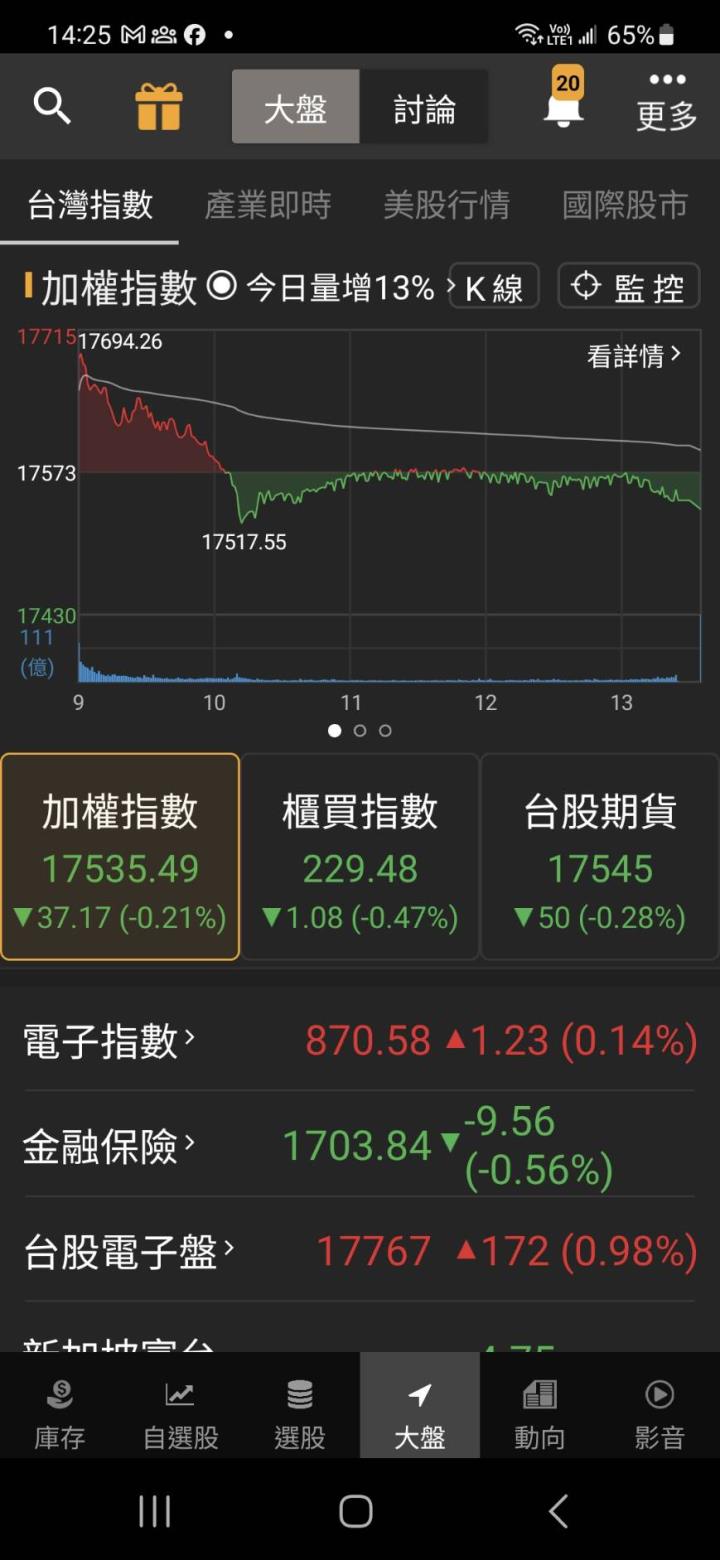720x1560 pixels.
Task: Switch to the 討論 segment
Action: 424,108
